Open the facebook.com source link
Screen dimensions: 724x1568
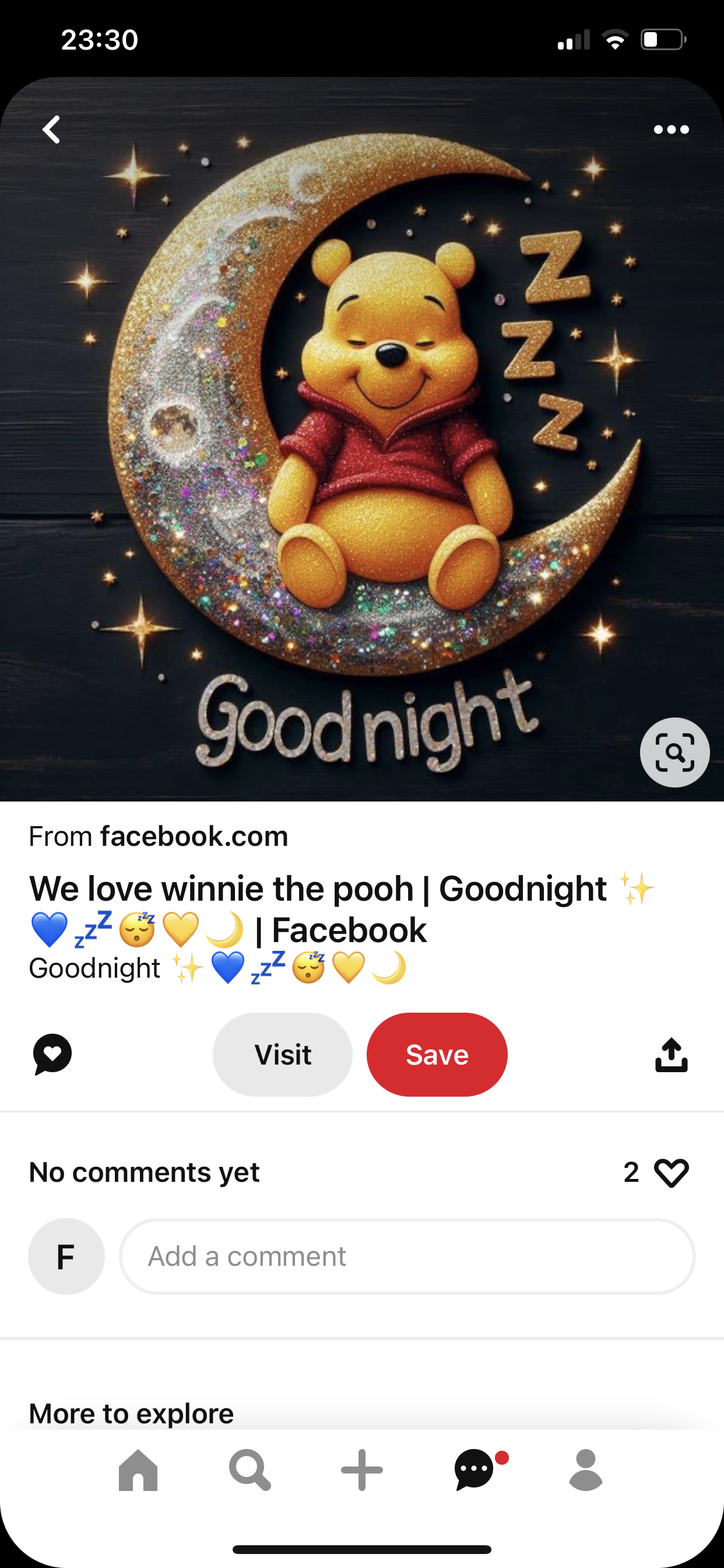194,836
